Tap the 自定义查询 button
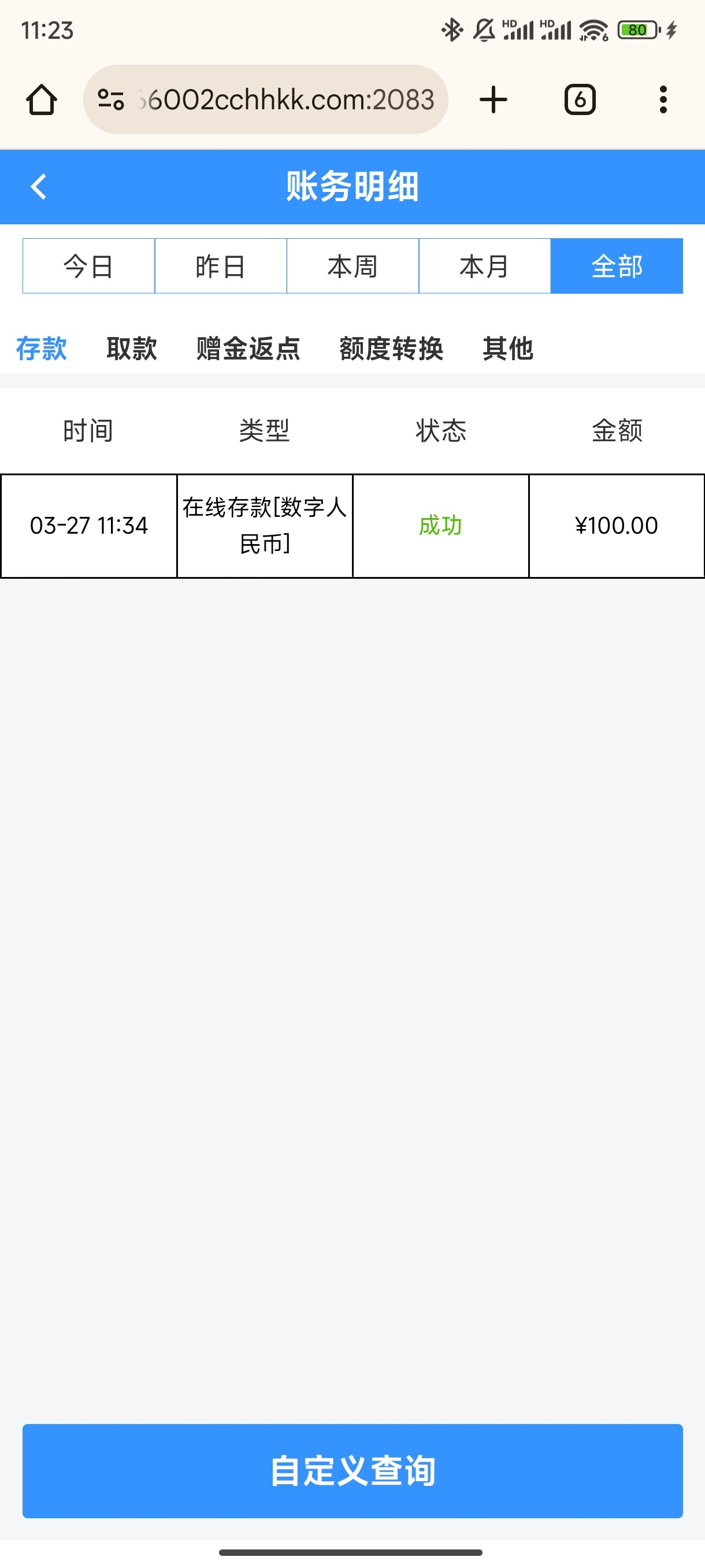Image resolution: width=705 pixels, height=1568 pixels. (x=352, y=1470)
